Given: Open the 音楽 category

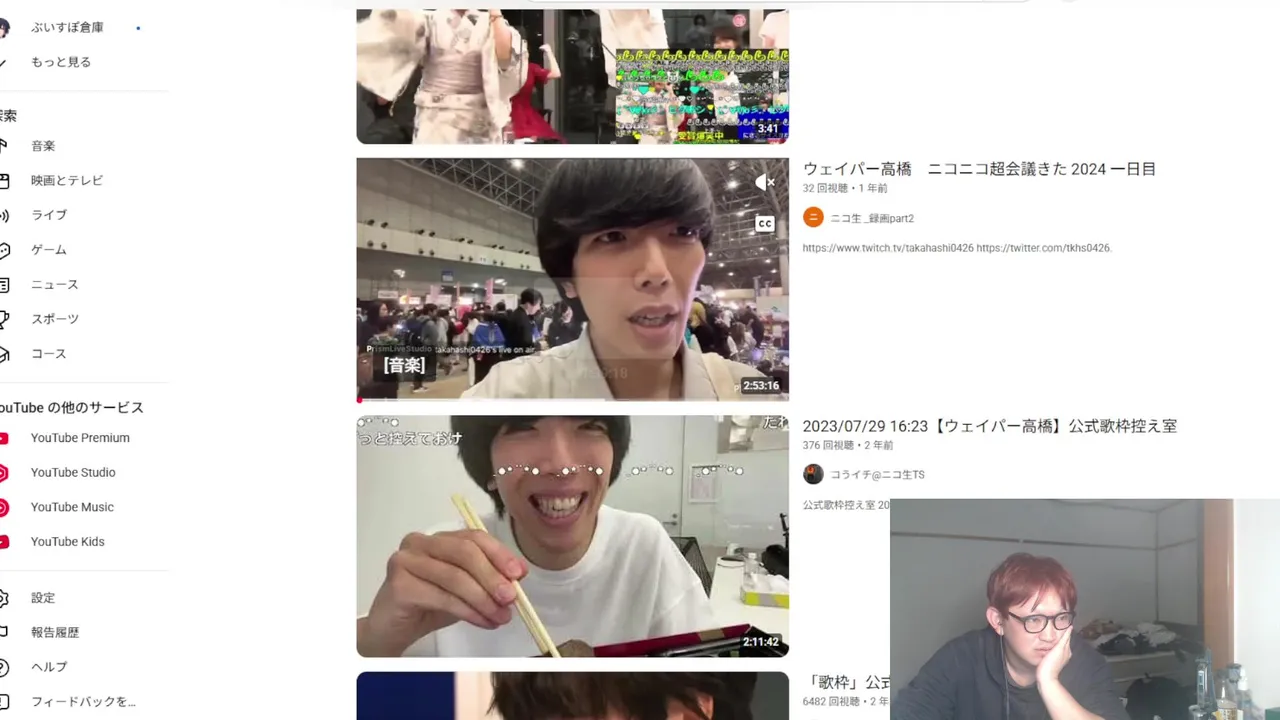Looking at the screenshot, I should point(43,146).
